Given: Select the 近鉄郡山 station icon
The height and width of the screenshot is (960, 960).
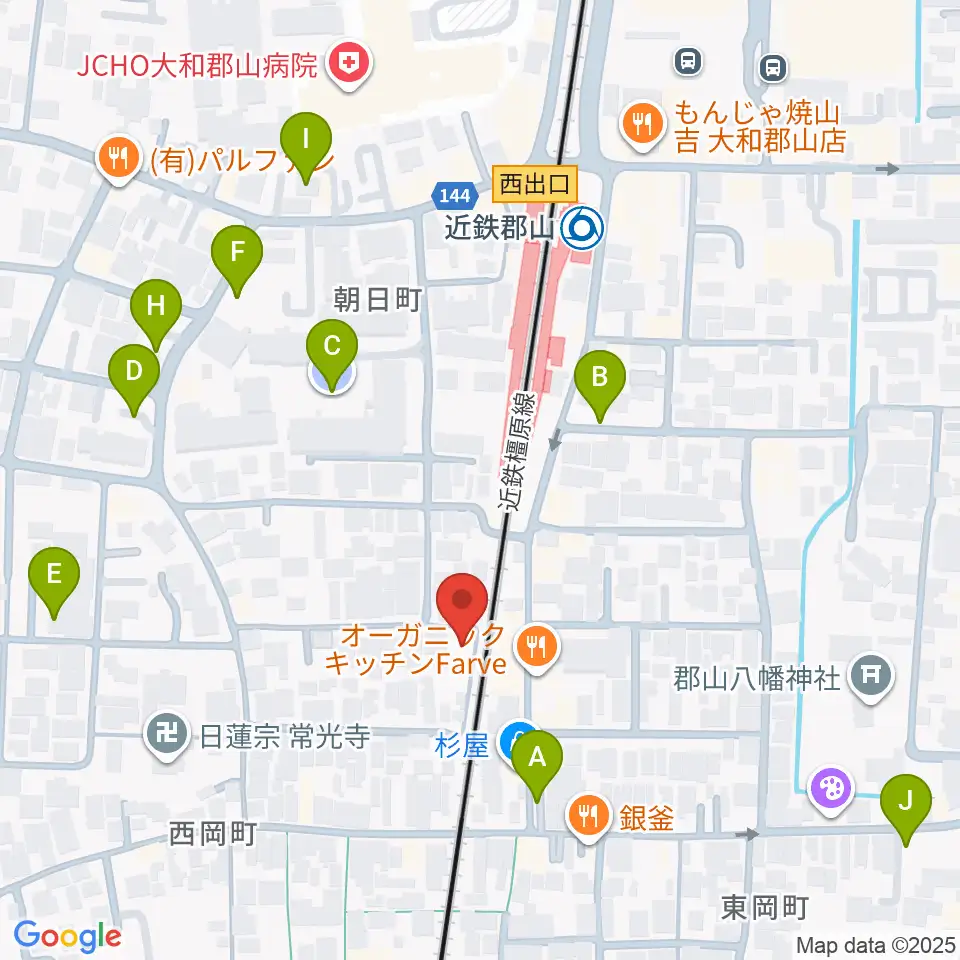Looking at the screenshot, I should (x=582, y=228).
